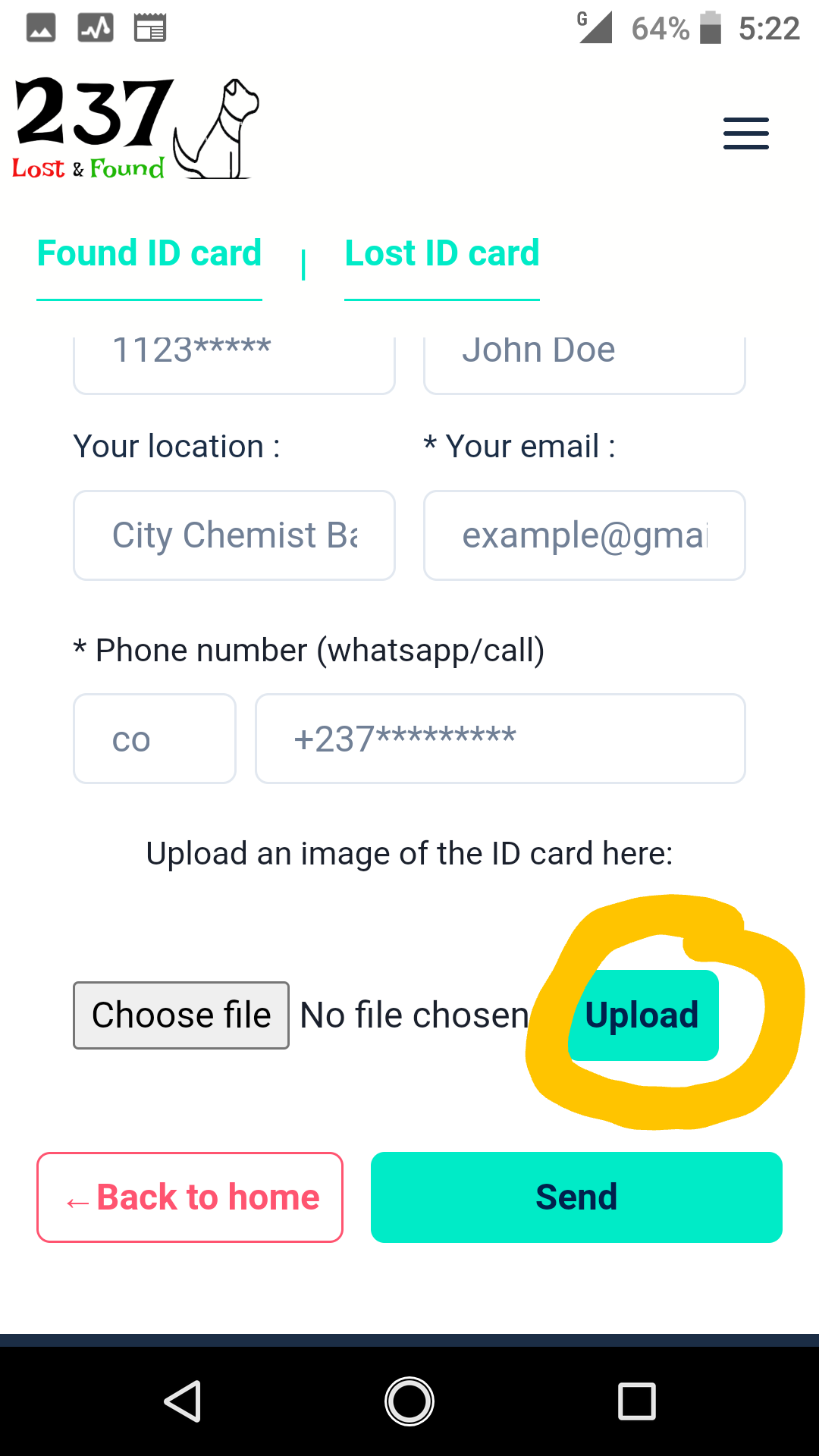Screen dimensions: 819x1456
Task: Send the ID card form
Action: point(576,1197)
